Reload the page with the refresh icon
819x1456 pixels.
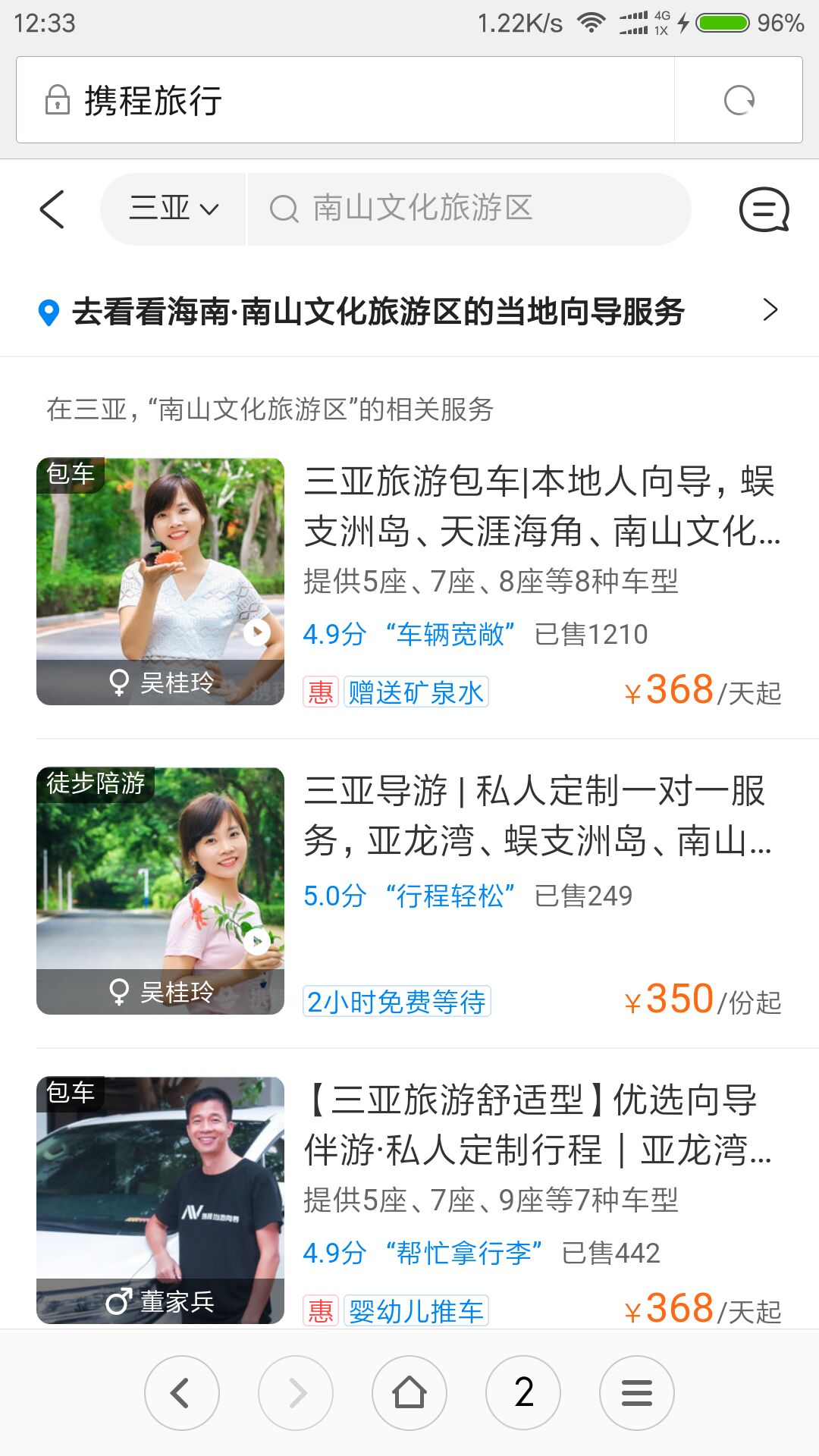[739, 100]
